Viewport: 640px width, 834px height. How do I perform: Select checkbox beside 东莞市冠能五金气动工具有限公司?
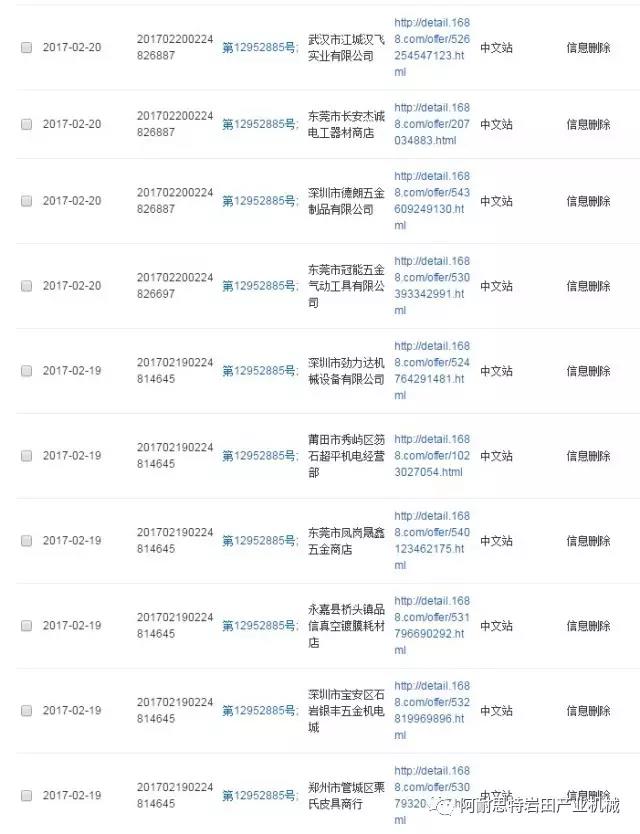(27, 286)
